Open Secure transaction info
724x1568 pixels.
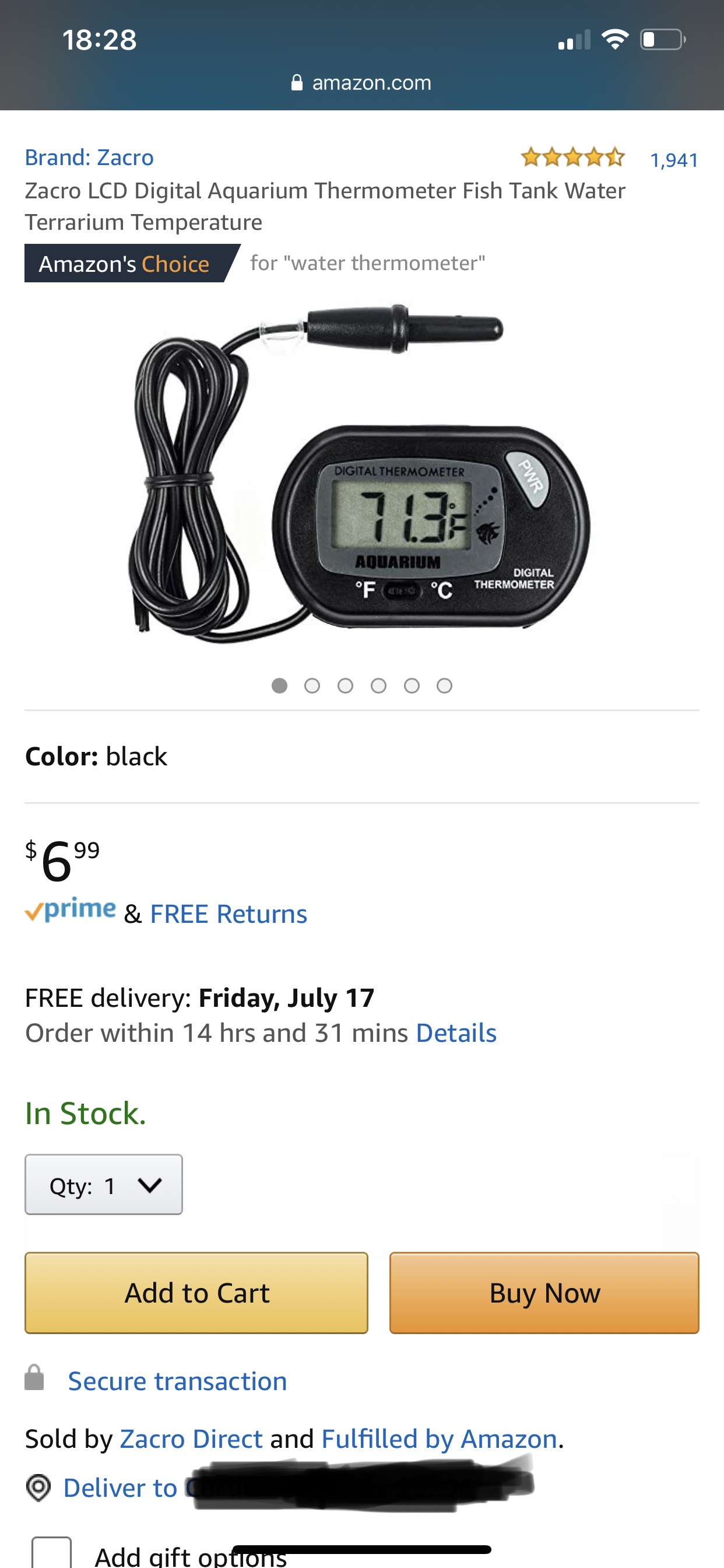pos(177,1381)
